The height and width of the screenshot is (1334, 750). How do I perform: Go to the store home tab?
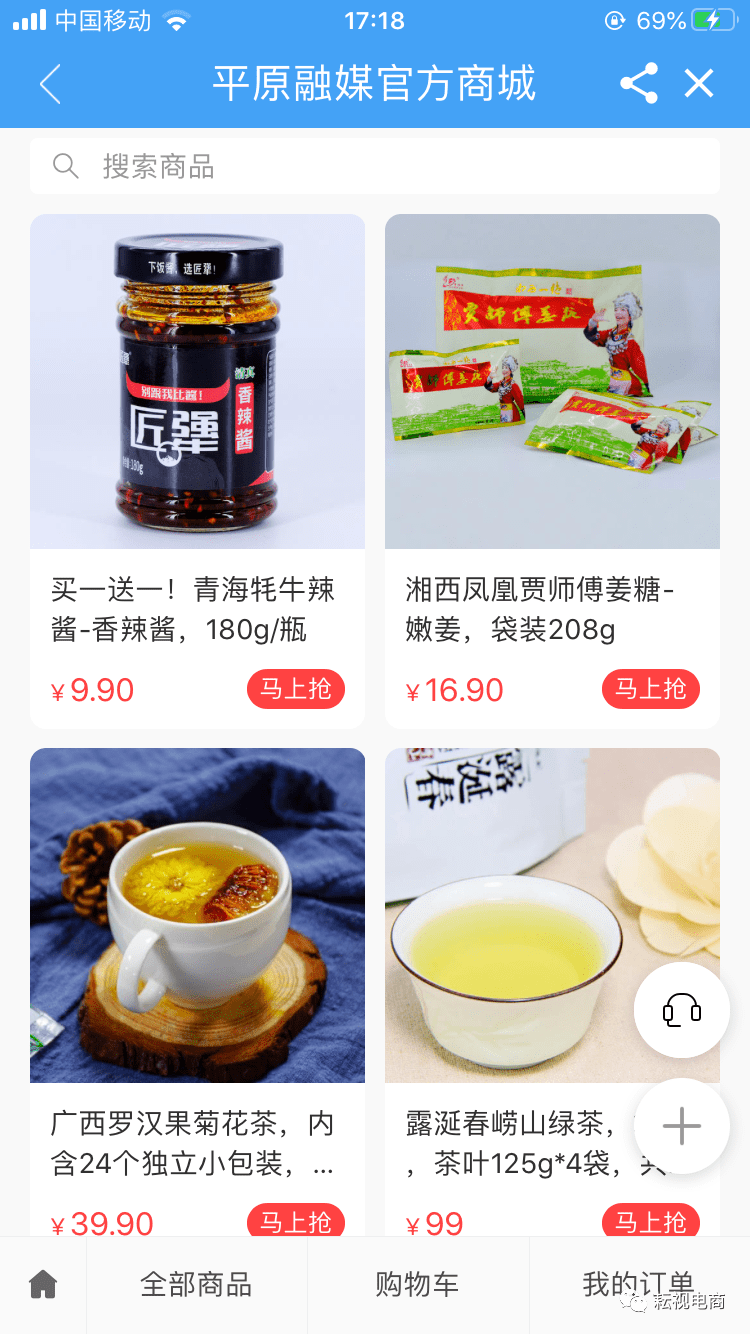pos(43,1284)
